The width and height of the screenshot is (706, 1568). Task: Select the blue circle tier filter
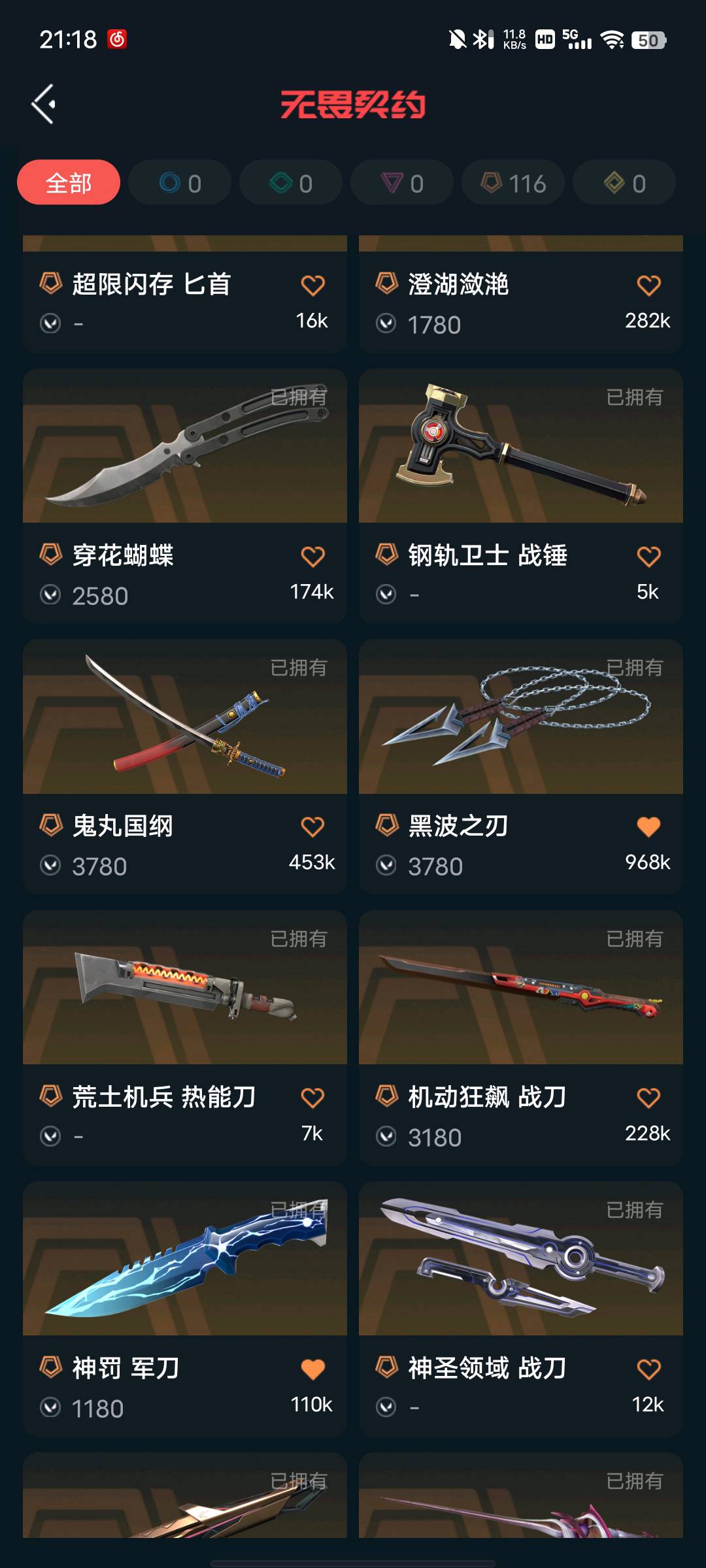pyautogui.click(x=180, y=183)
